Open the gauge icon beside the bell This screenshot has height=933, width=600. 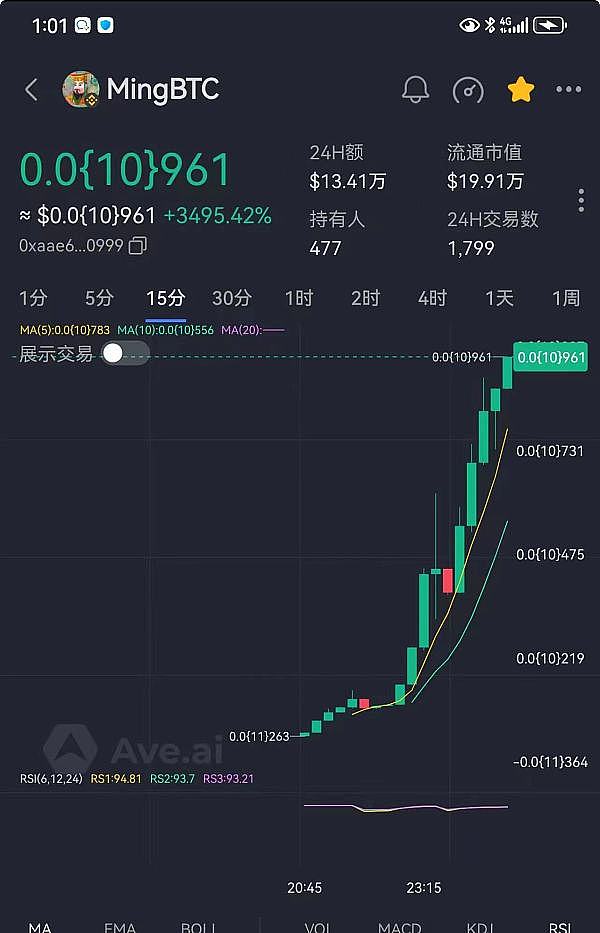[x=468, y=90]
